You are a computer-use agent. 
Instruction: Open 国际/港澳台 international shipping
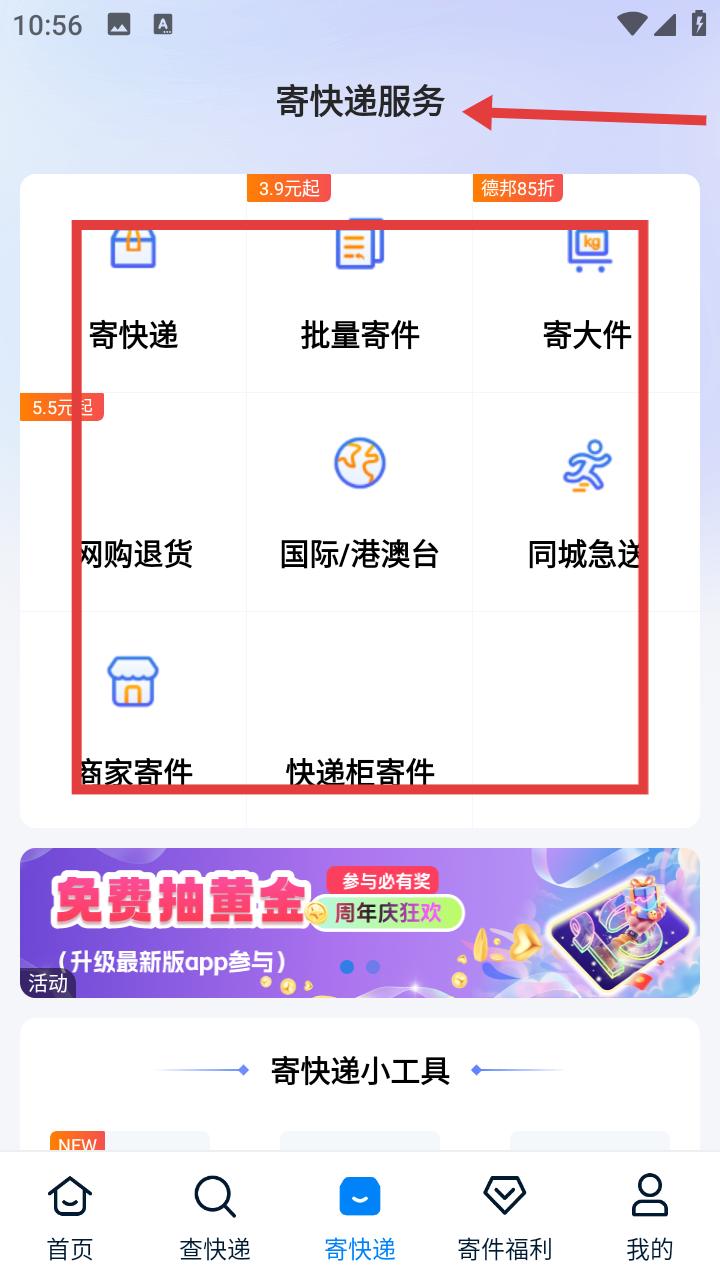click(360, 502)
